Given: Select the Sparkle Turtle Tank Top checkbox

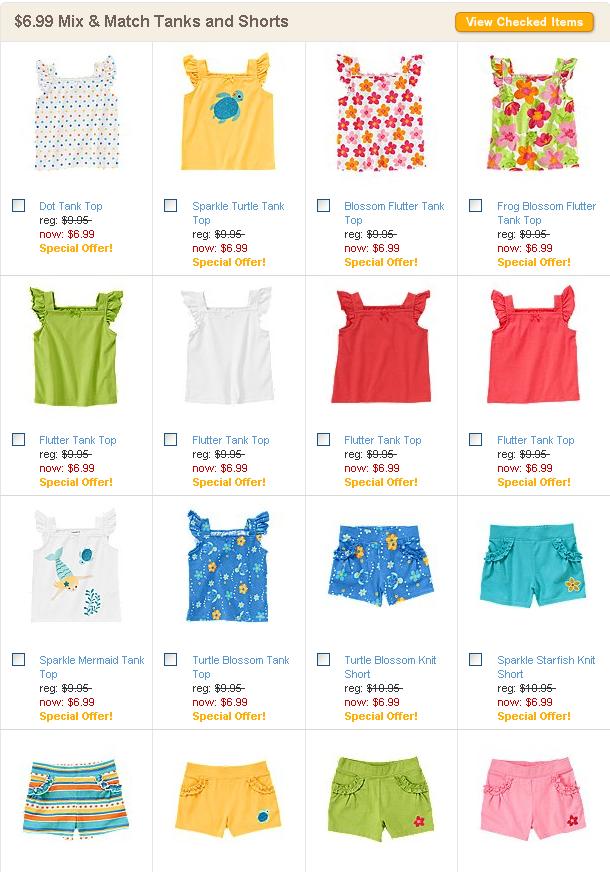Looking at the screenshot, I should click(171, 206).
